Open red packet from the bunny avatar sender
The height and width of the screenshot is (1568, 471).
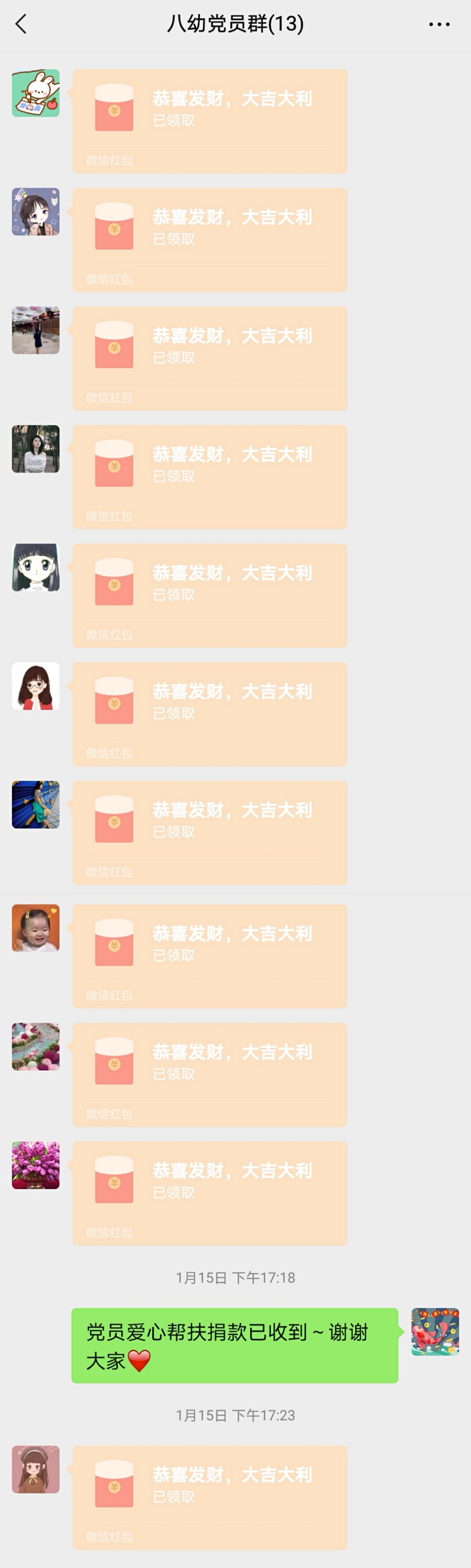[x=209, y=121]
